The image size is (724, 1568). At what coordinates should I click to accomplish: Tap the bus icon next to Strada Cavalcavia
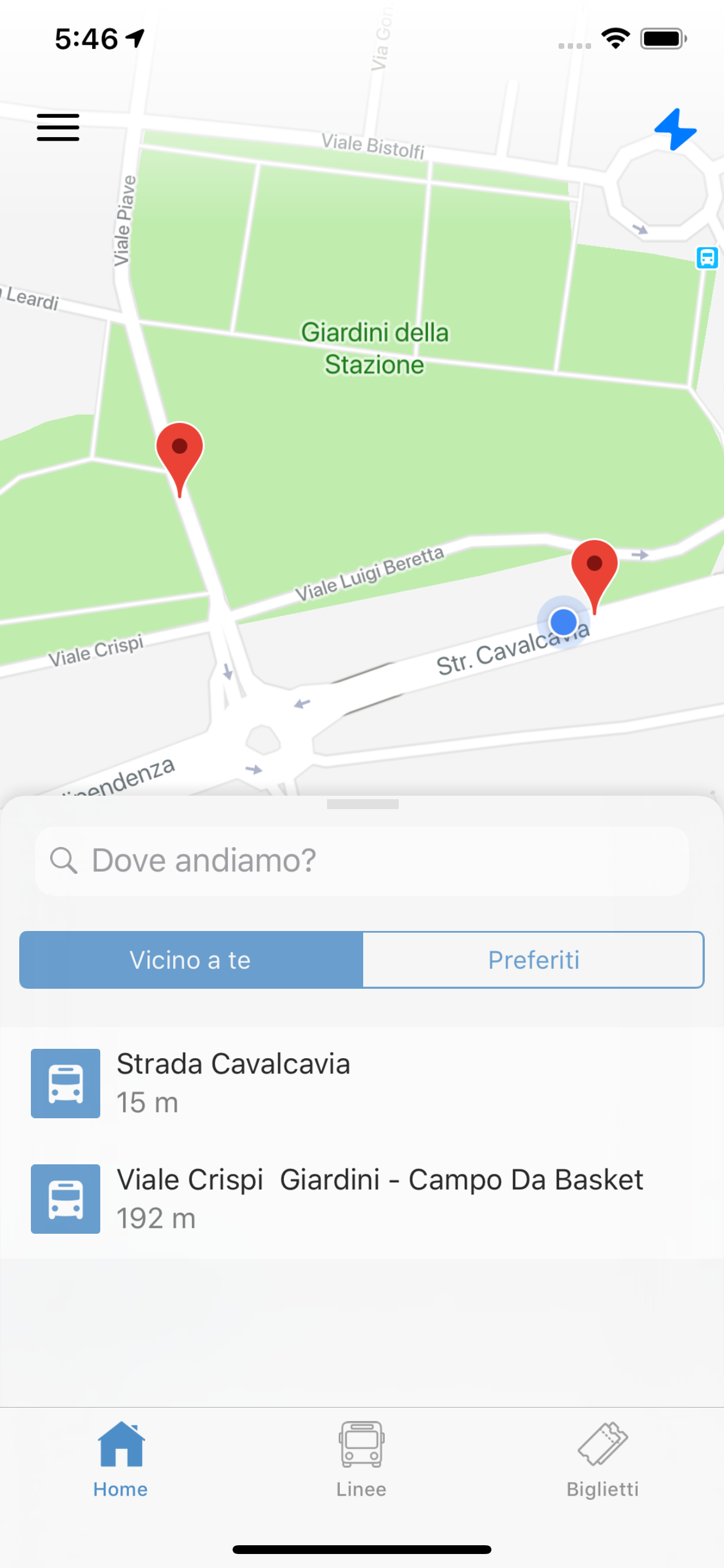pos(65,1083)
